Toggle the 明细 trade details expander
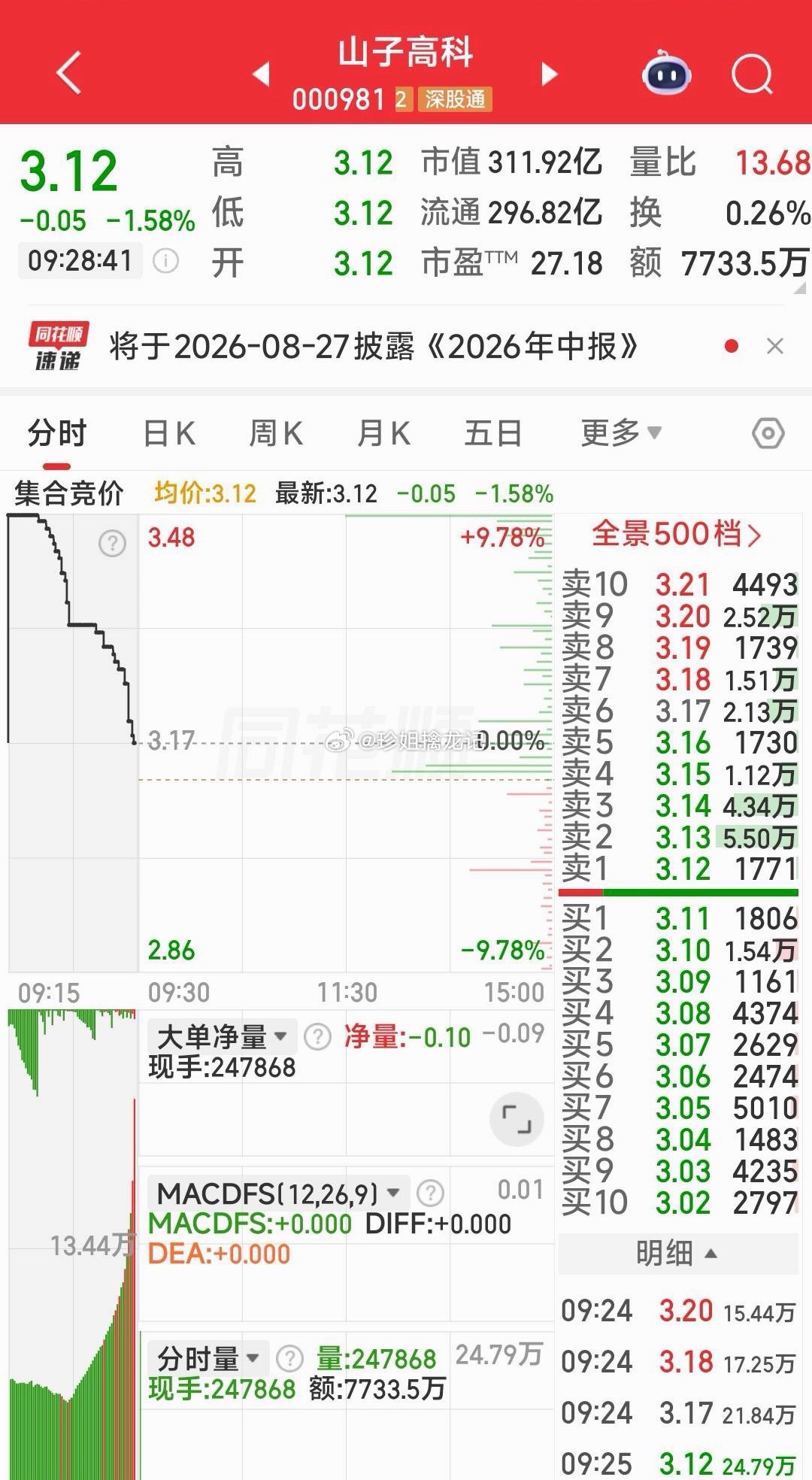812x1480 pixels. click(677, 1253)
